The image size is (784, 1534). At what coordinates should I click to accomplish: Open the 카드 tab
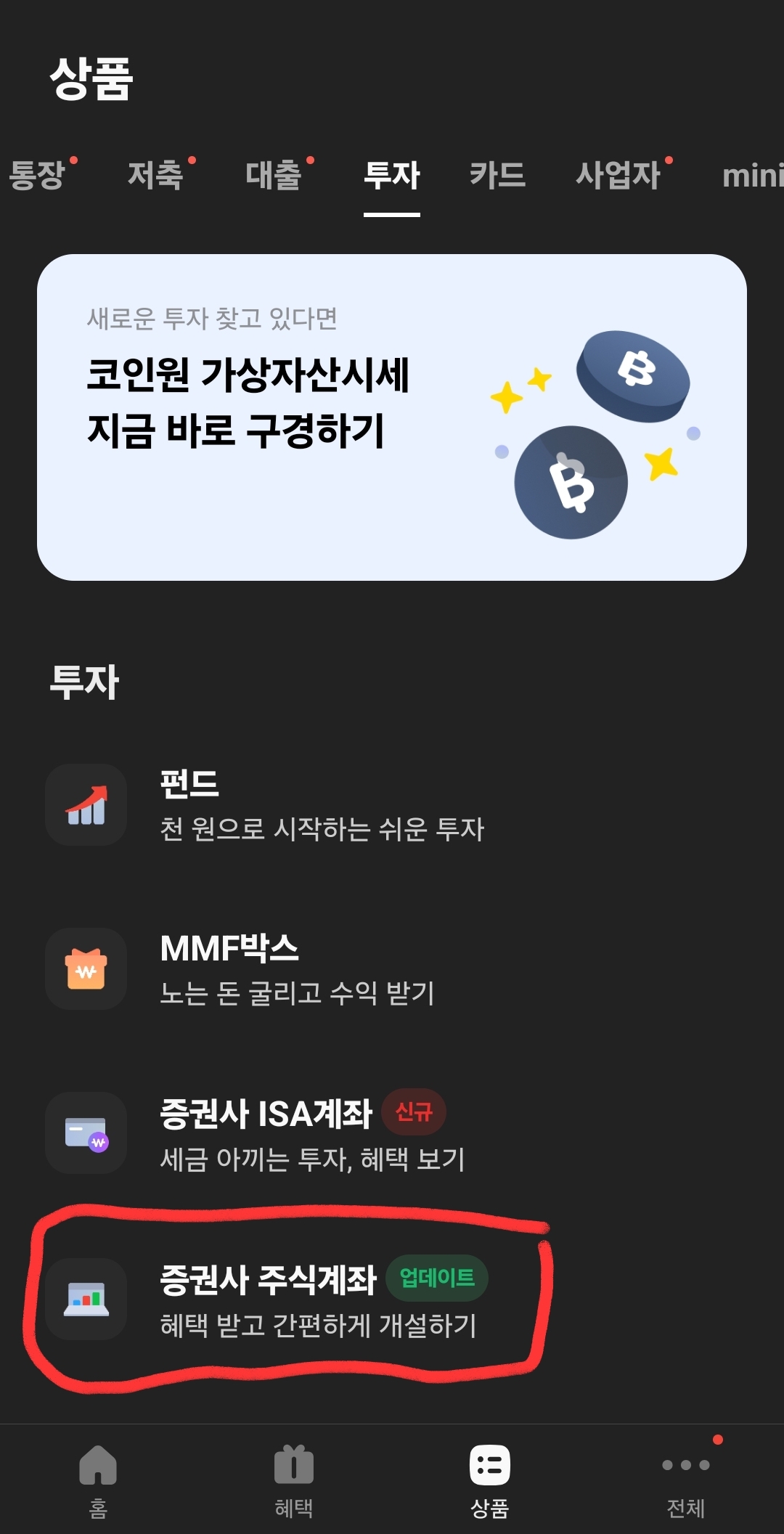point(497,176)
